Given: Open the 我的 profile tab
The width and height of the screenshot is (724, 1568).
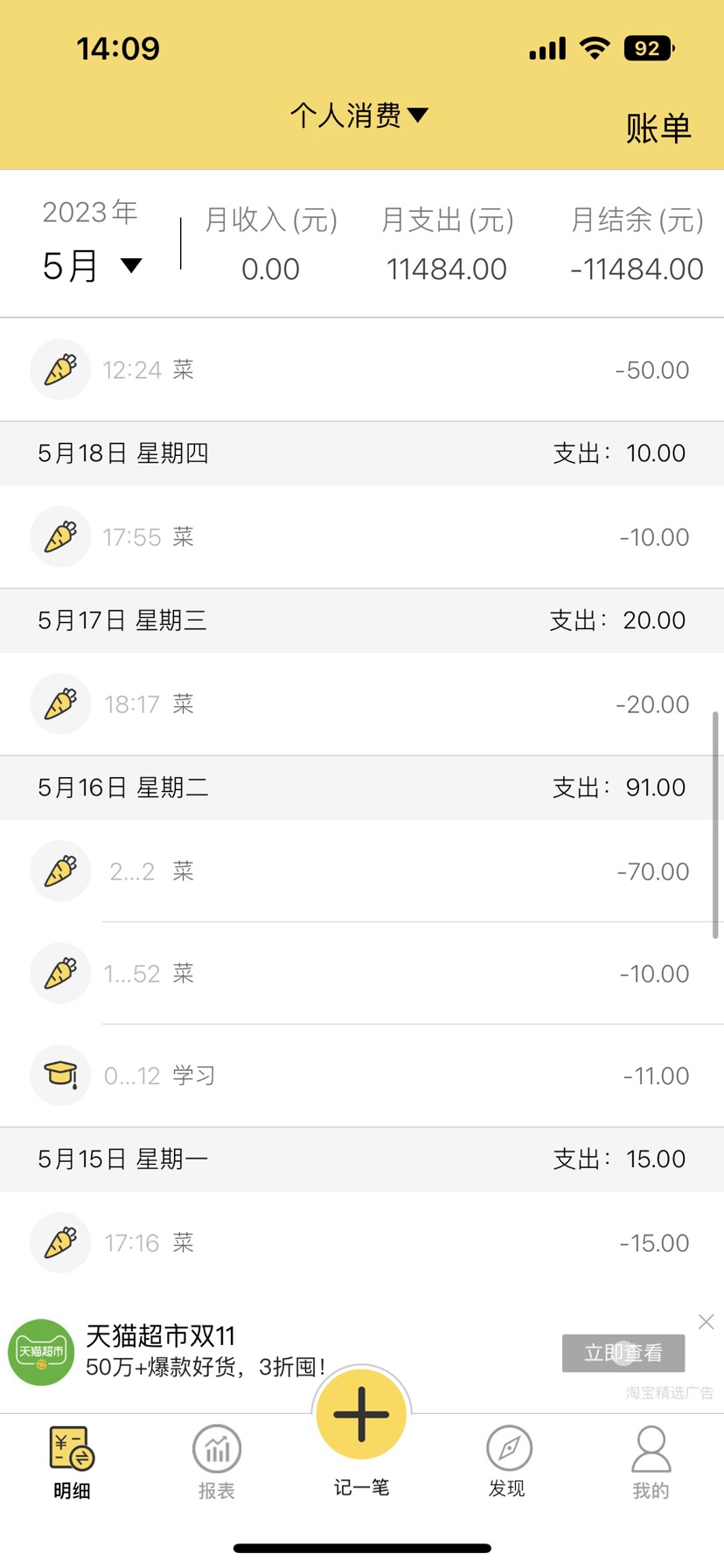Looking at the screenshot, I should (651, 1463).
